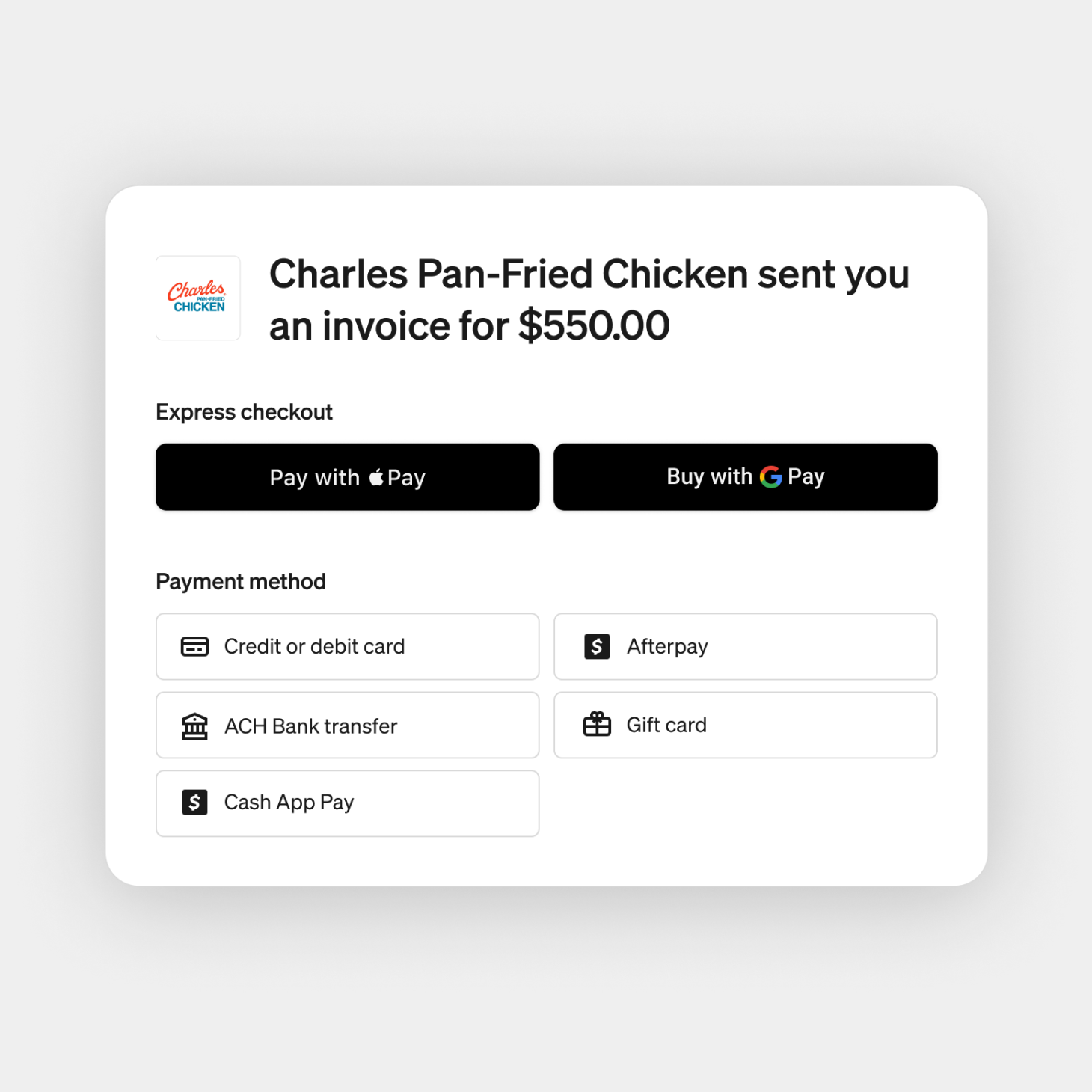Choose Buy with Google Pay
This screenshot has width=1092, height=1092.
(745, 477)
